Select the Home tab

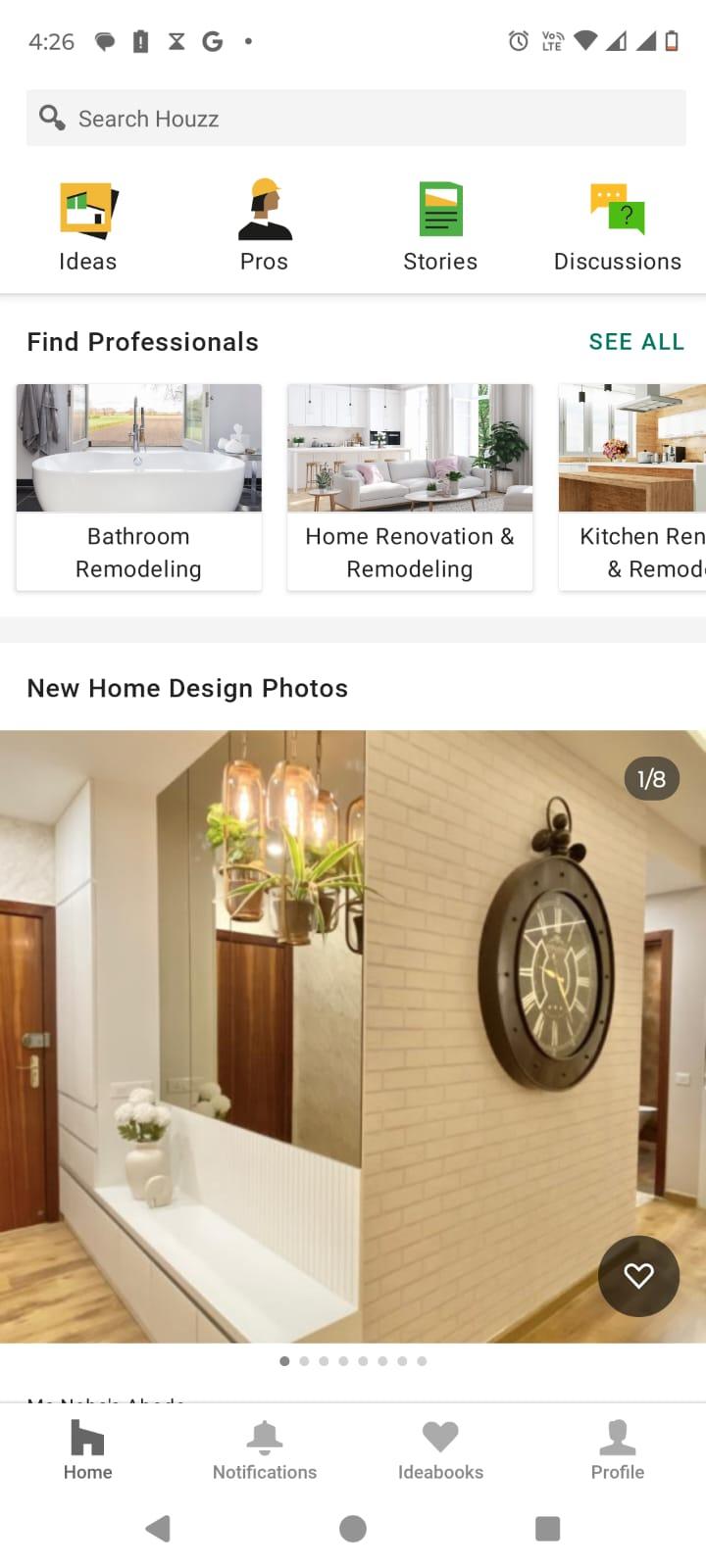88,1450
